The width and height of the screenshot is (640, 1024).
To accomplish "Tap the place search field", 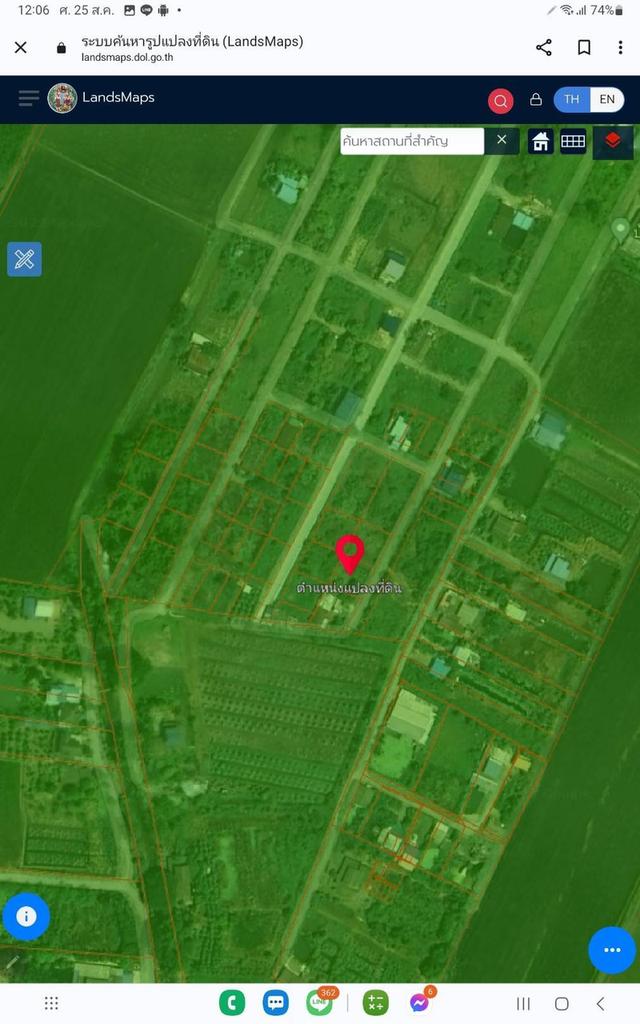I will coord(411,141).
